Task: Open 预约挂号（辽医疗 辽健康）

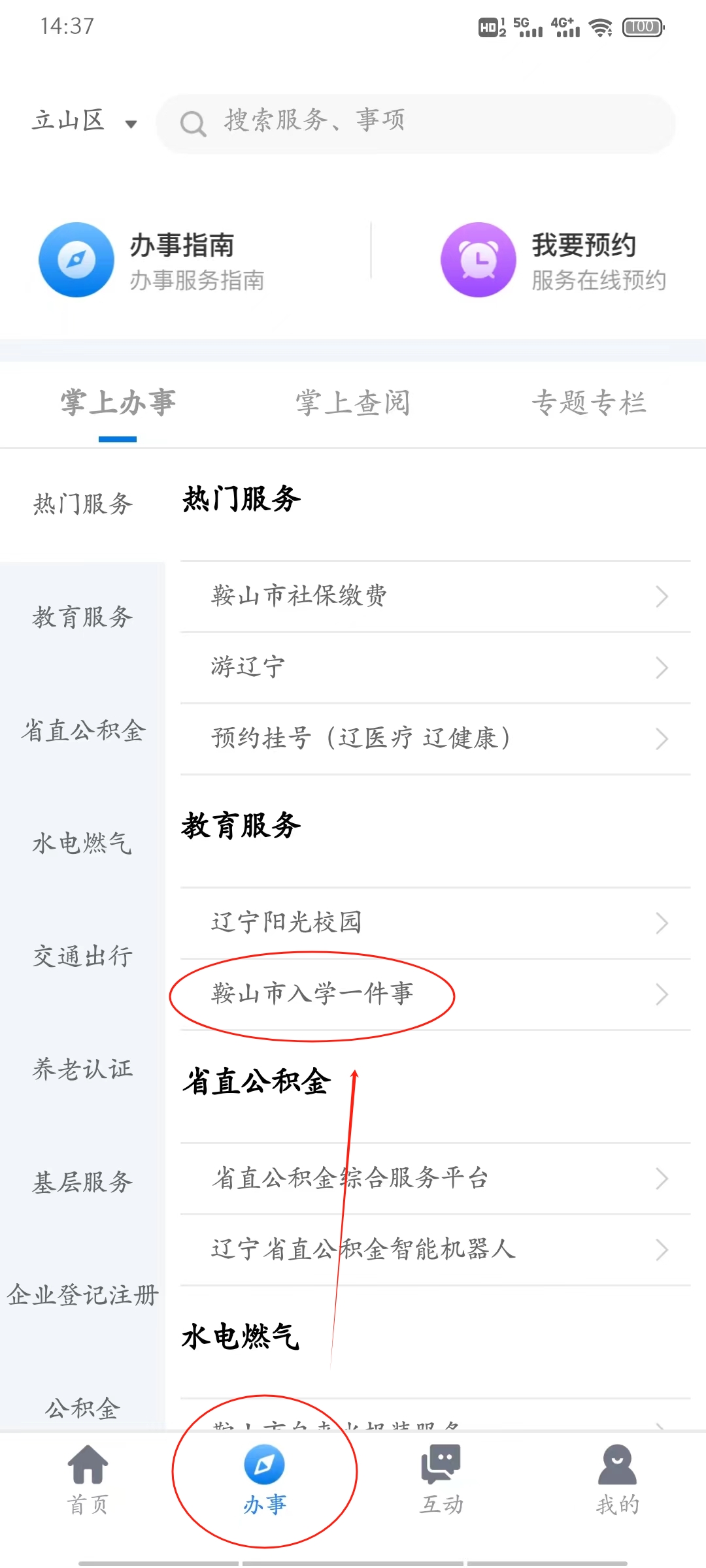Action: point(435,738)
